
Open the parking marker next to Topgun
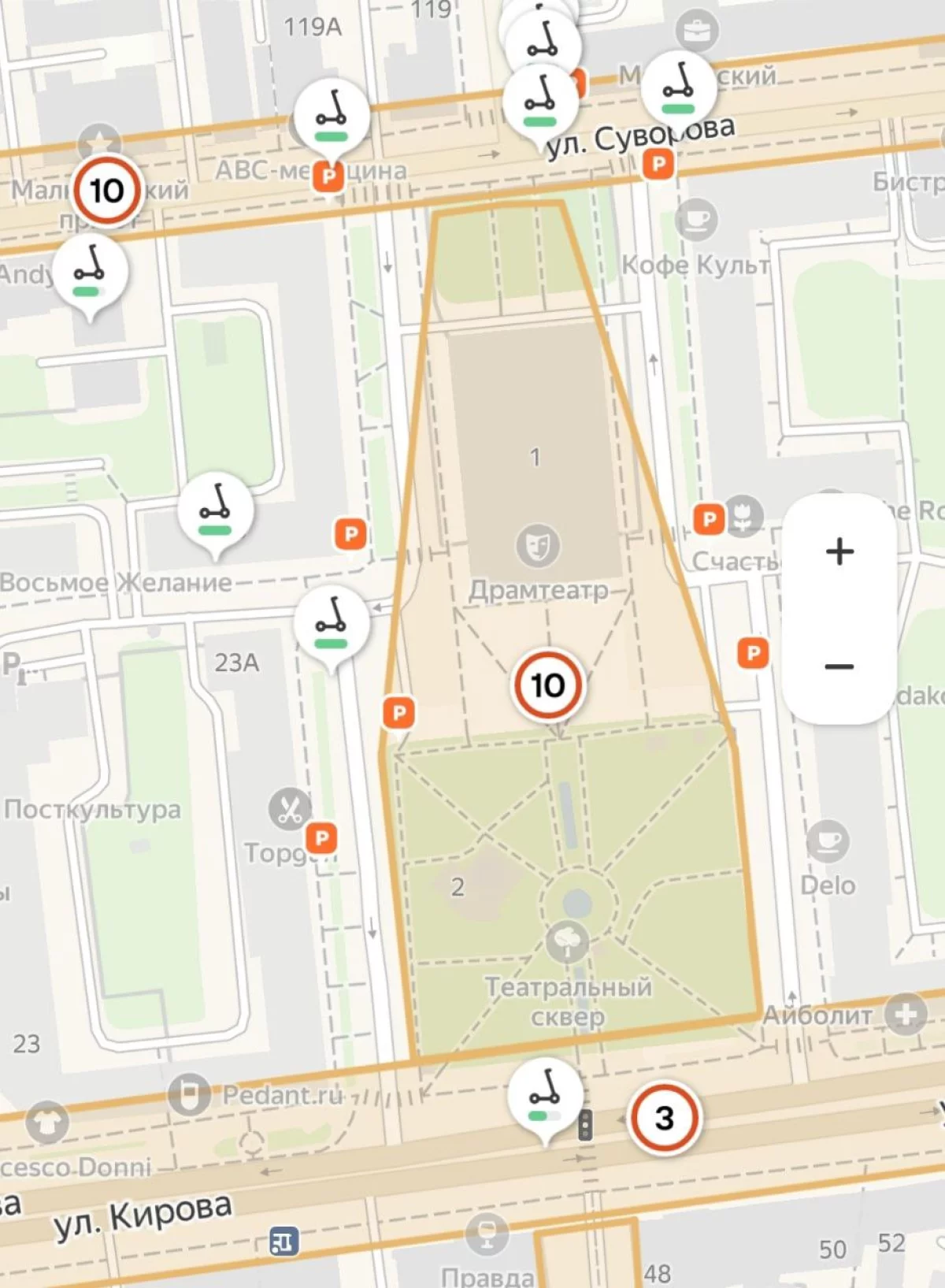point(321,837)
